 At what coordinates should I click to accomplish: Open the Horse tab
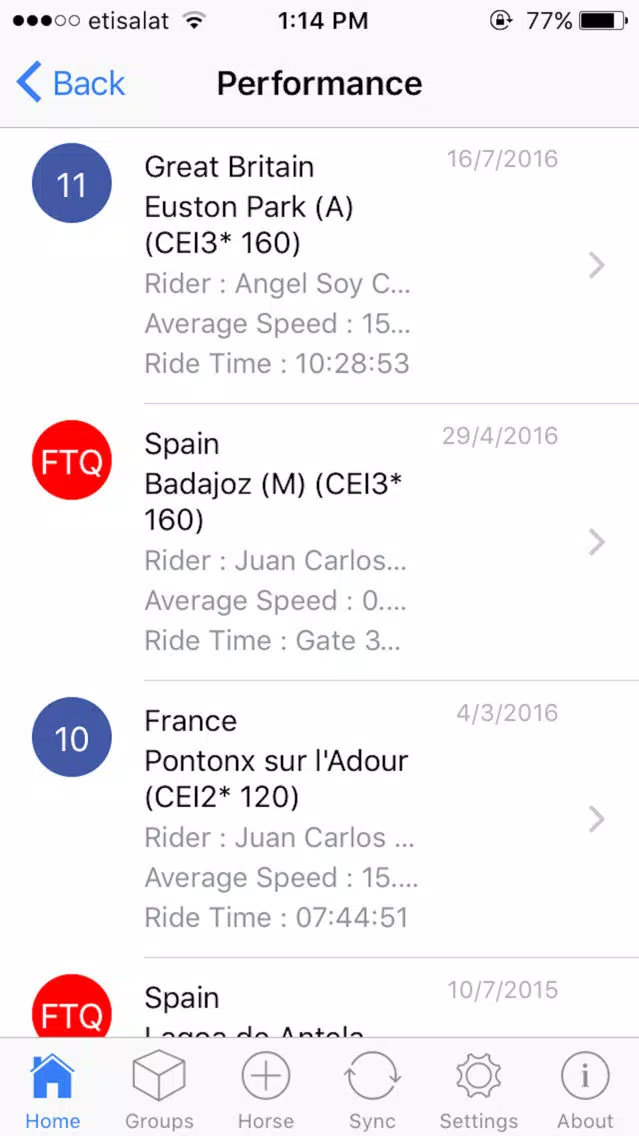(266, 1089)
